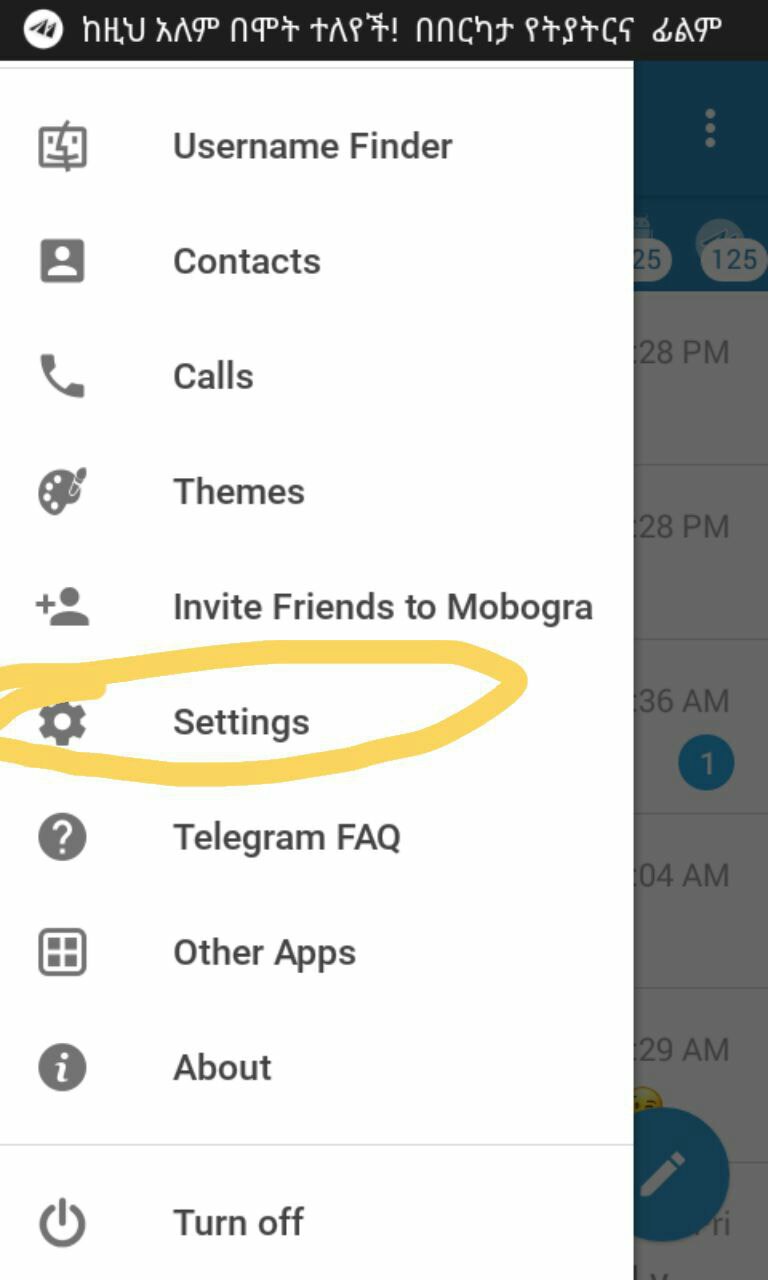The image size is (768, 1280).
Task: Open the About page
Action: pyautogui.click(x=316, y=1067)
